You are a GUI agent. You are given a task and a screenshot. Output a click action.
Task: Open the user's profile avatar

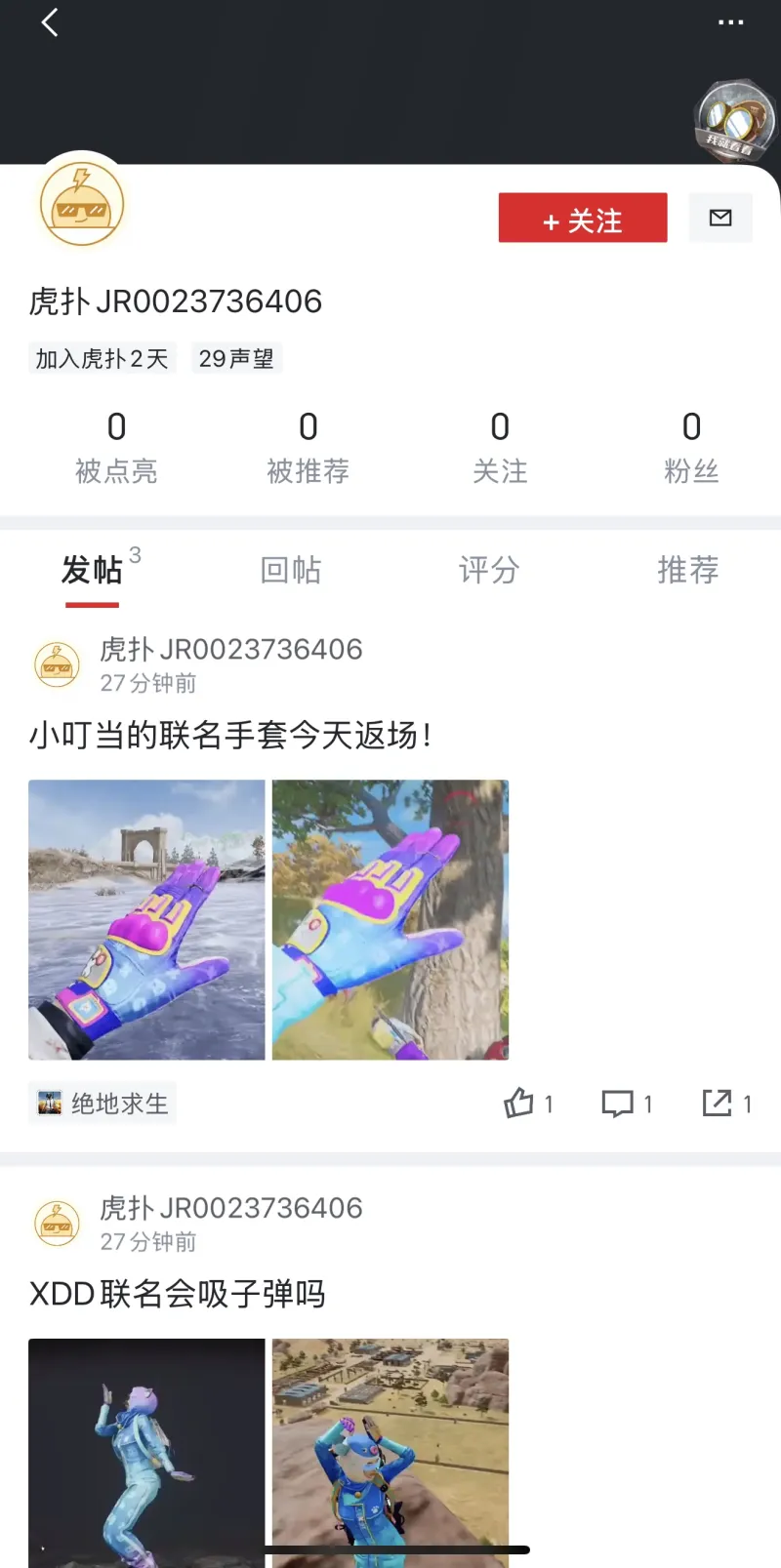(x=82, y=205)
